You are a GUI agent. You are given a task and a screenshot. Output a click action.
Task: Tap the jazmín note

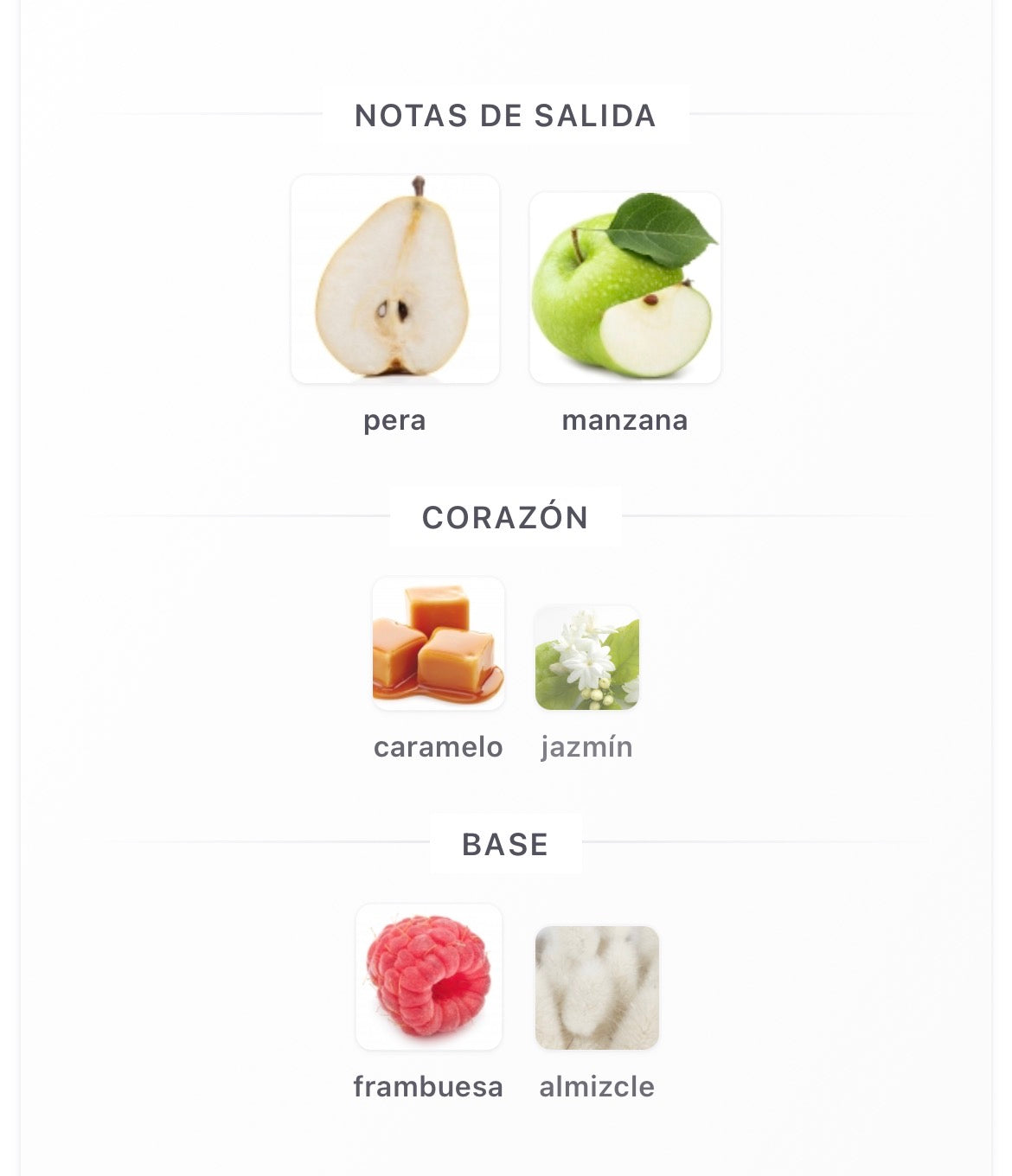[x=587, y=658]
